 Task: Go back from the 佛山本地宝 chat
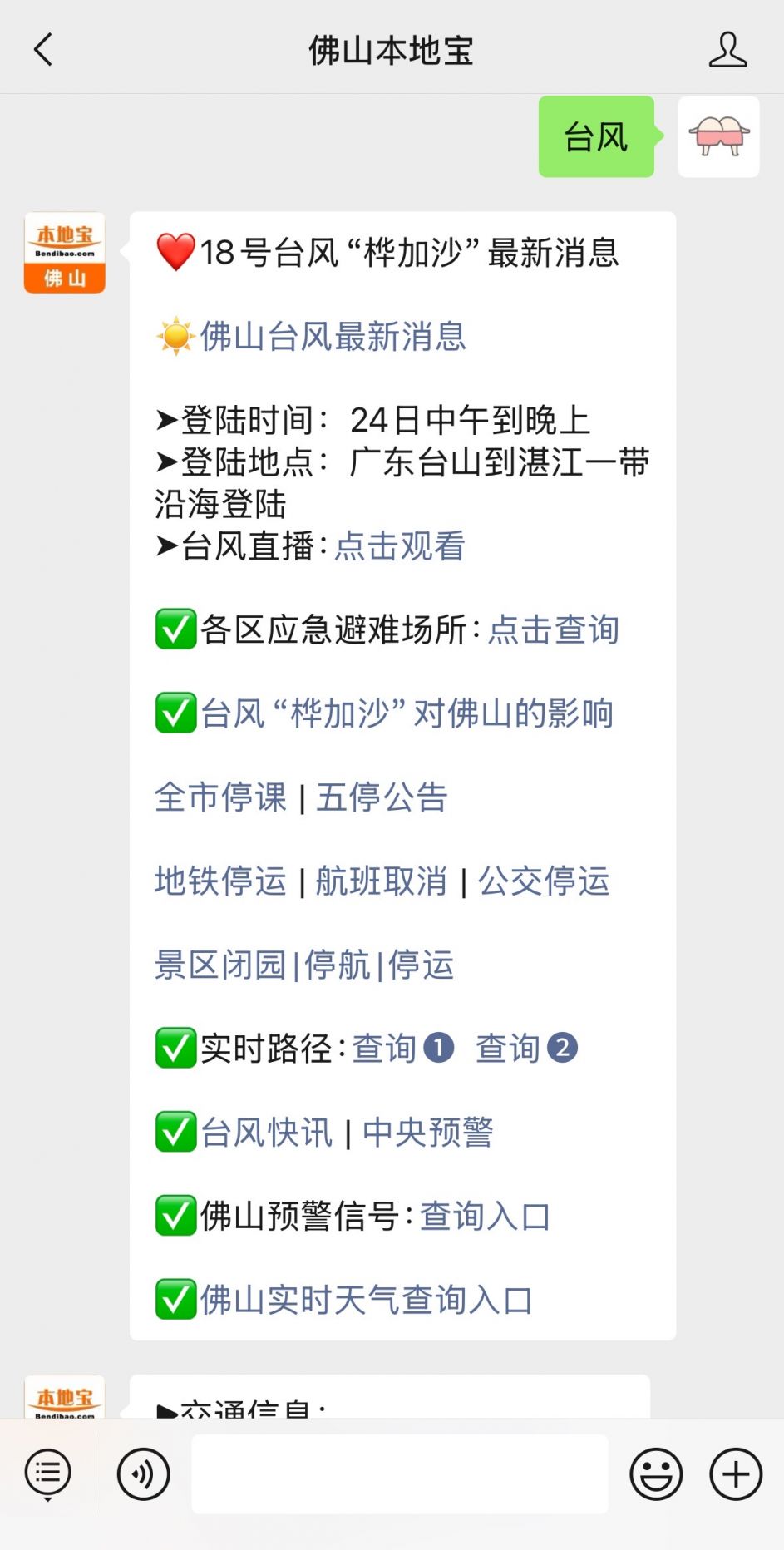coord(43,50)
